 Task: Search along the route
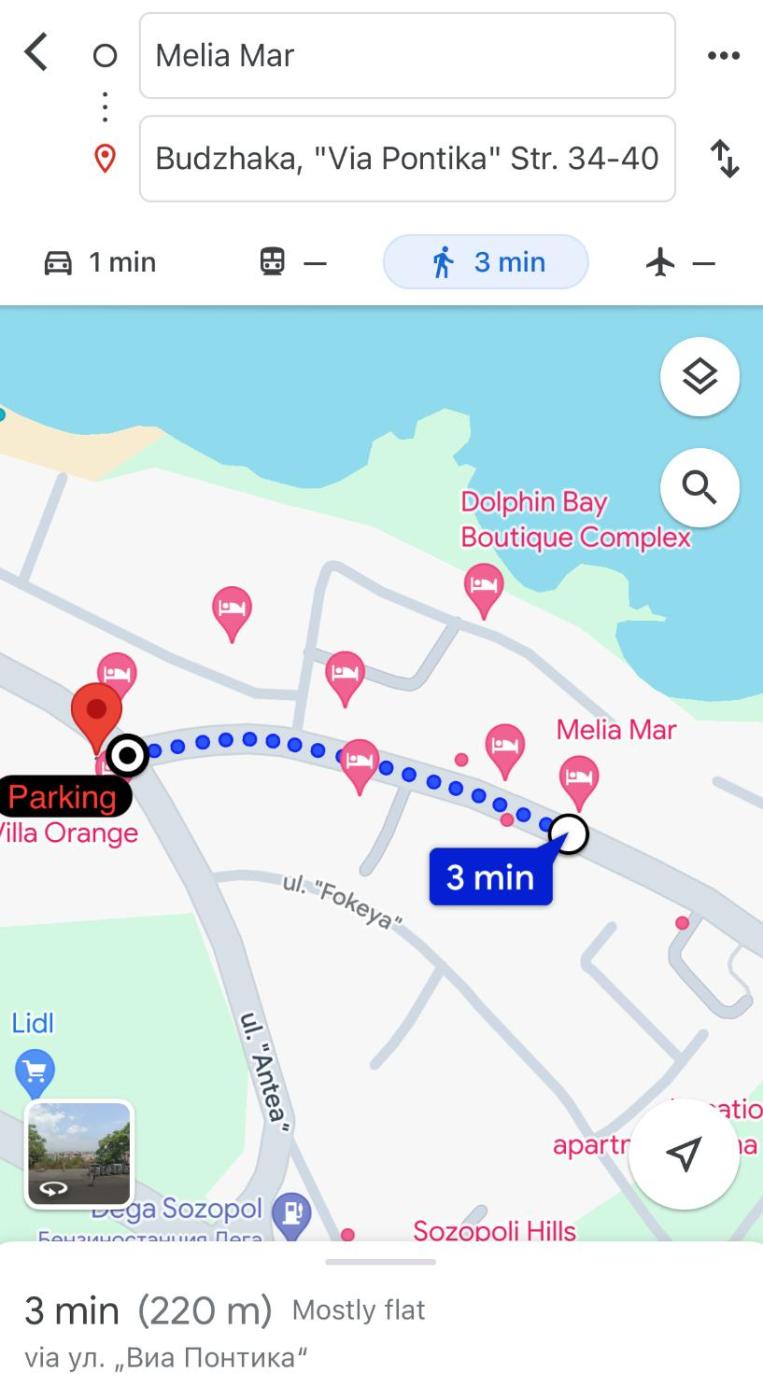click(699, 488)
